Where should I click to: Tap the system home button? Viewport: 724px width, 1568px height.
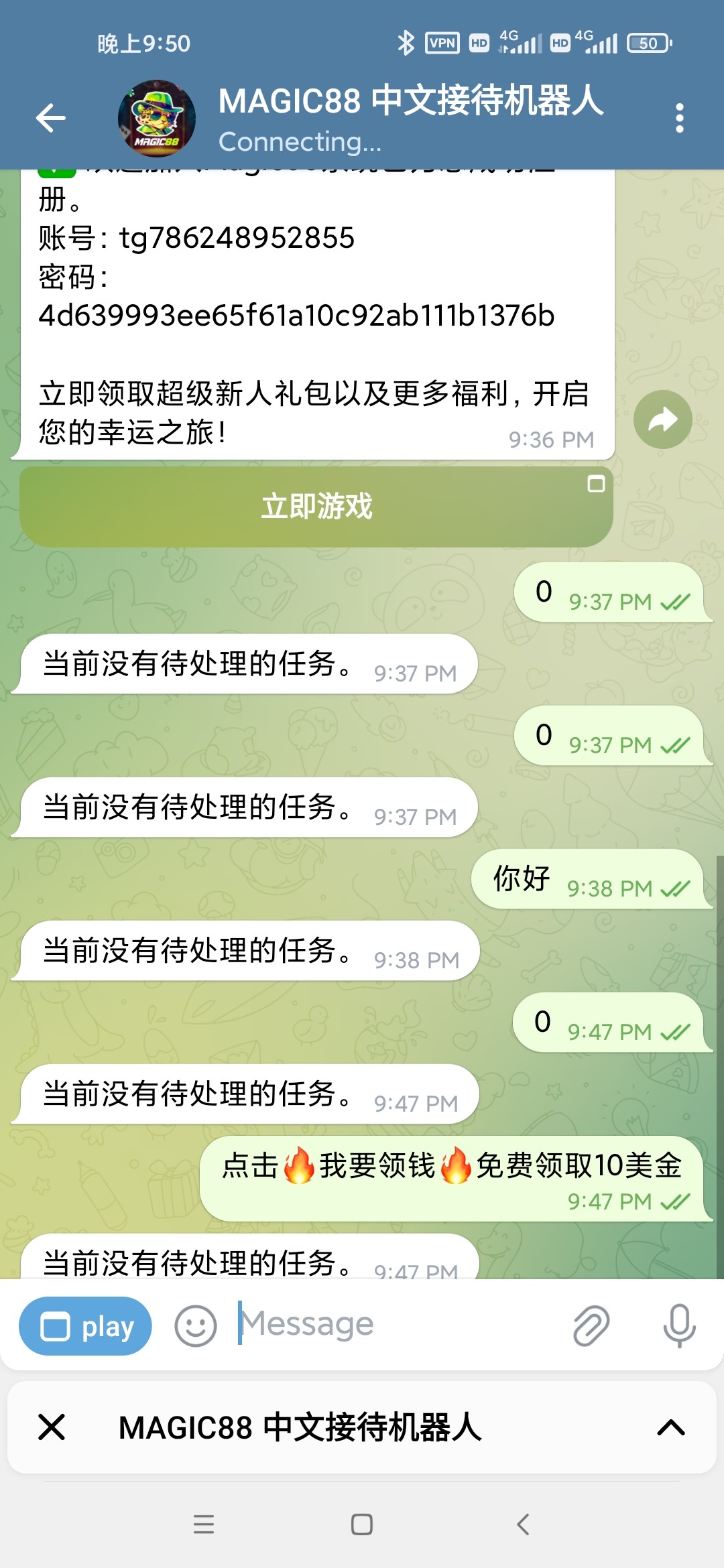pos(362,1524)
